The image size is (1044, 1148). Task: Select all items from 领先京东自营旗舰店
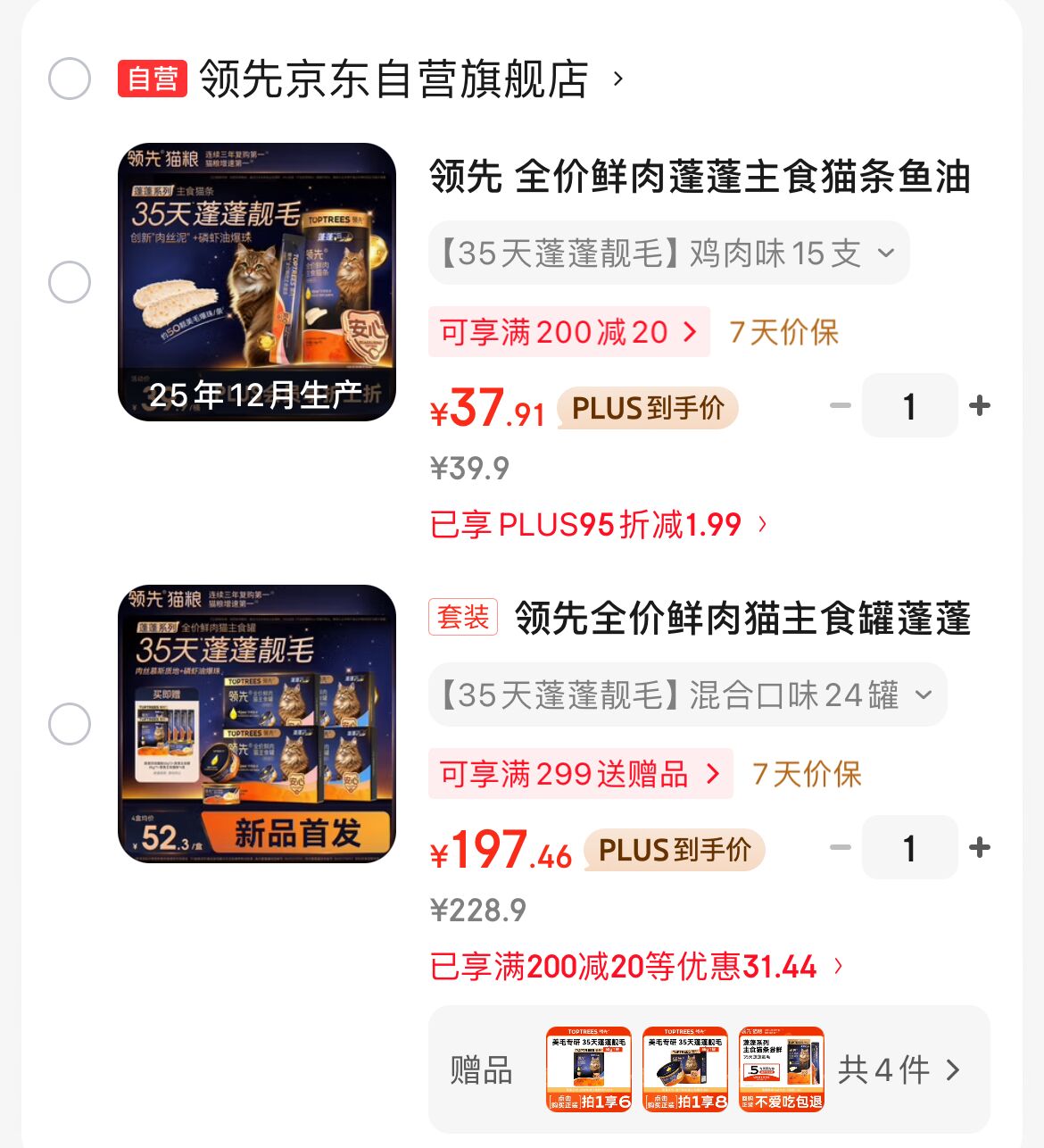pos(70,79)
